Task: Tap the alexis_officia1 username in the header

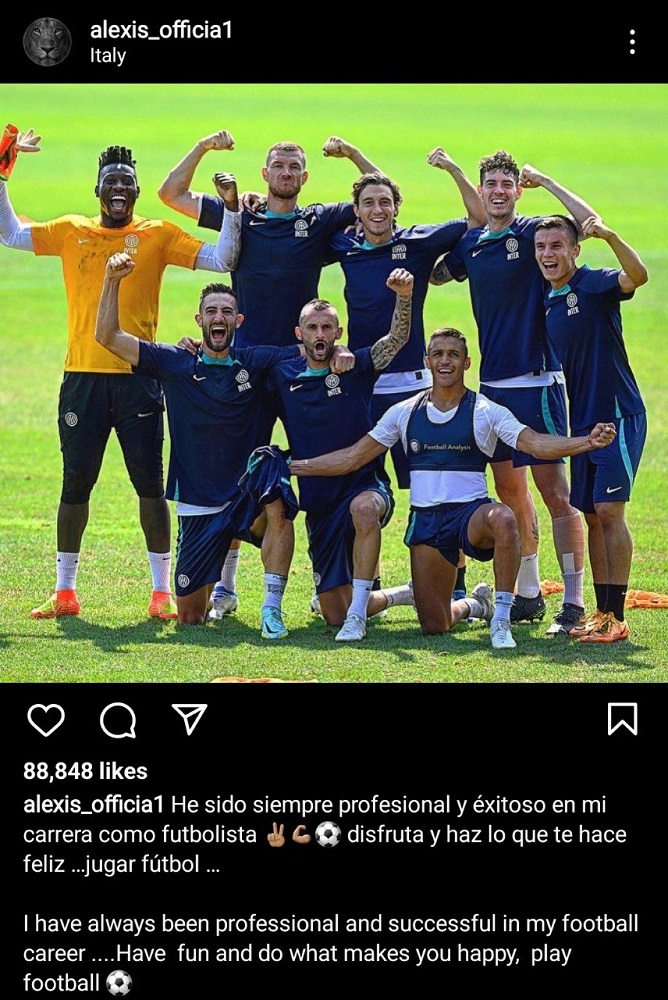Action: tap(161, 30)
